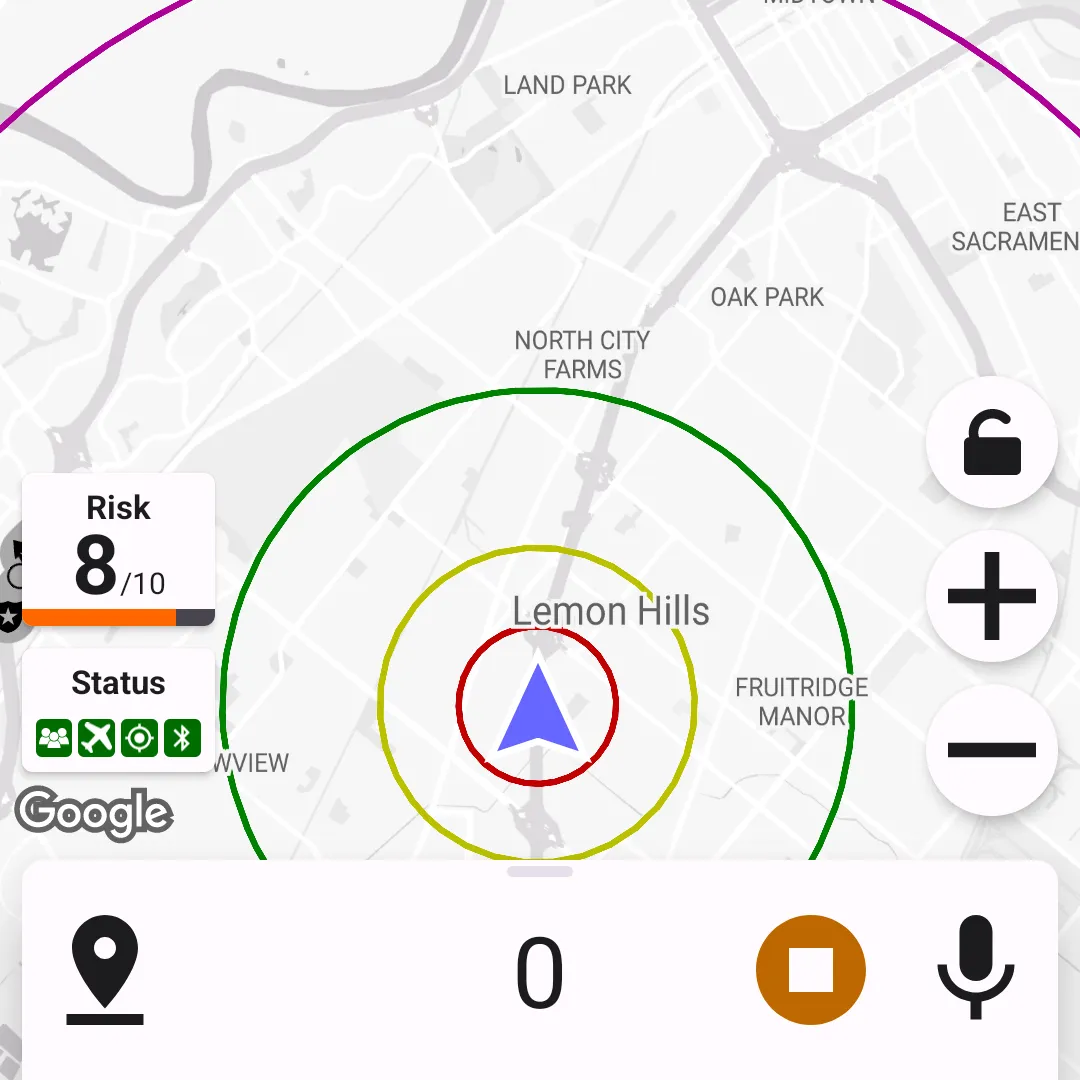This screenshot has height=1080, width=1080.
Task: Tap the unlock map padlock button
Action: coord(992,443)
